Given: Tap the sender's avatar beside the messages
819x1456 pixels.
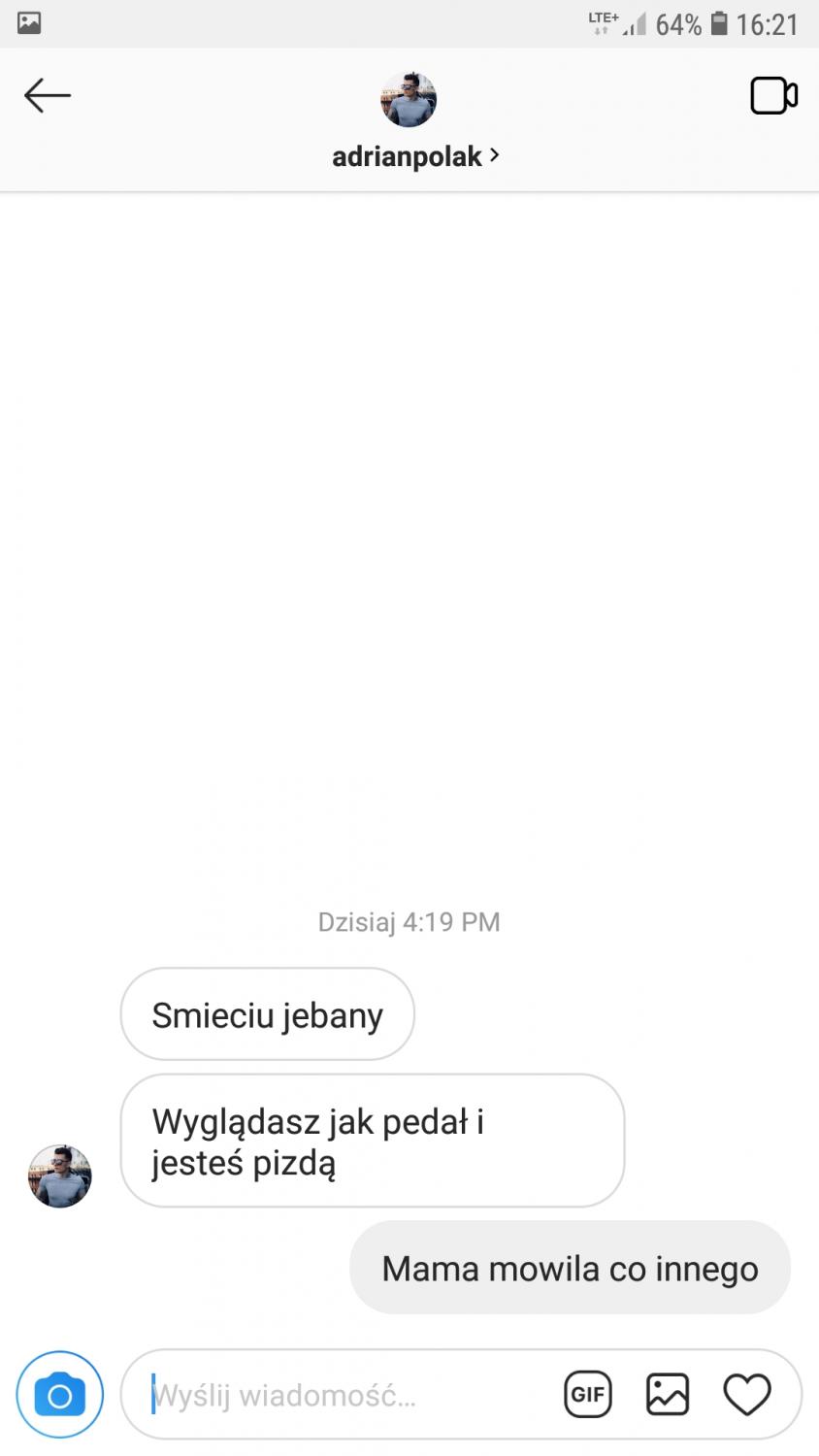Looking at the screenshot, I should point(60,1175).
